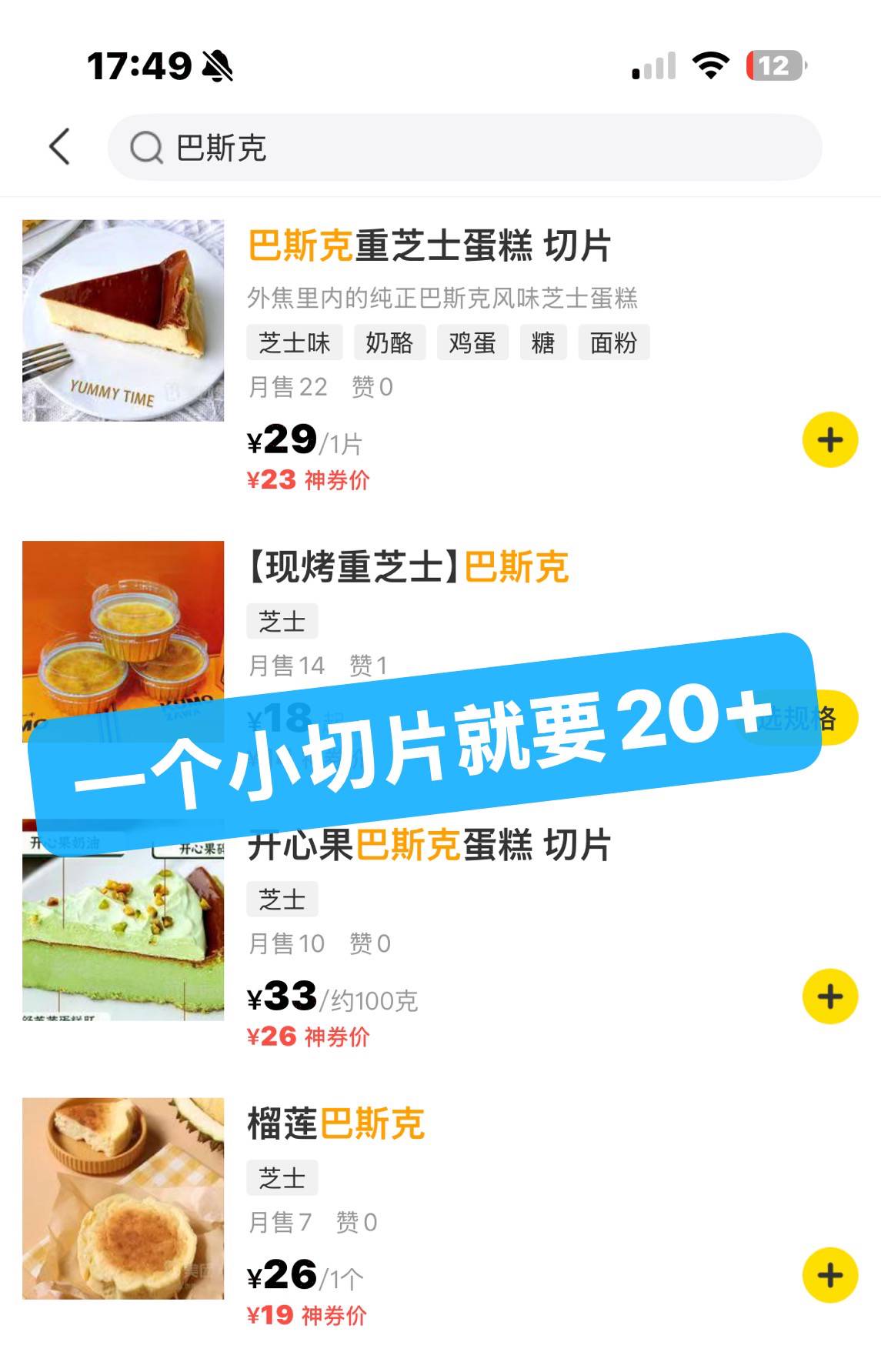Select the 奶酪 tag
This screenshot has height=1372, width=881.
click(389, 344)
